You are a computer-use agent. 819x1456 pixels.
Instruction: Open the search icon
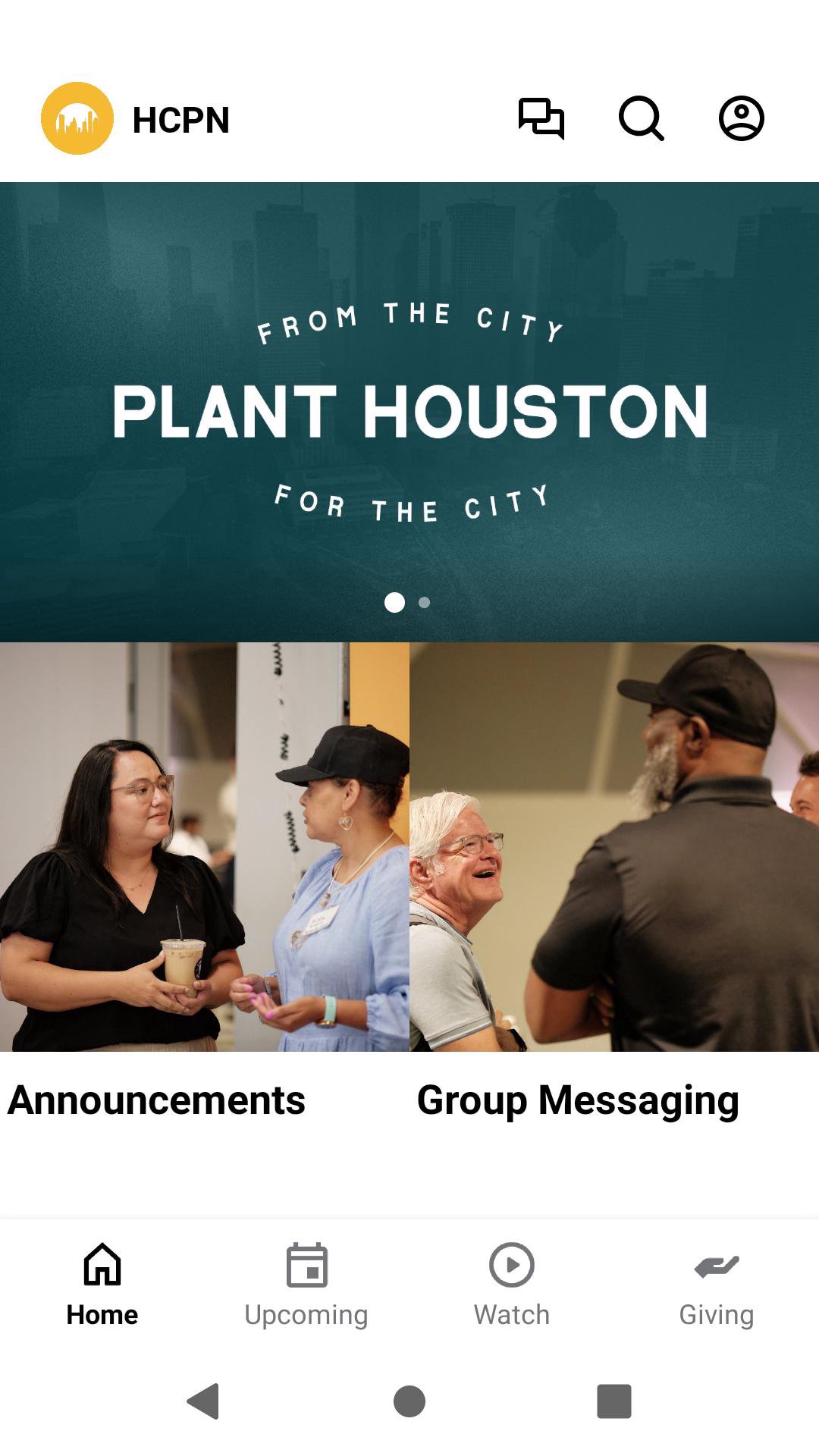click(x=641, y=119)
